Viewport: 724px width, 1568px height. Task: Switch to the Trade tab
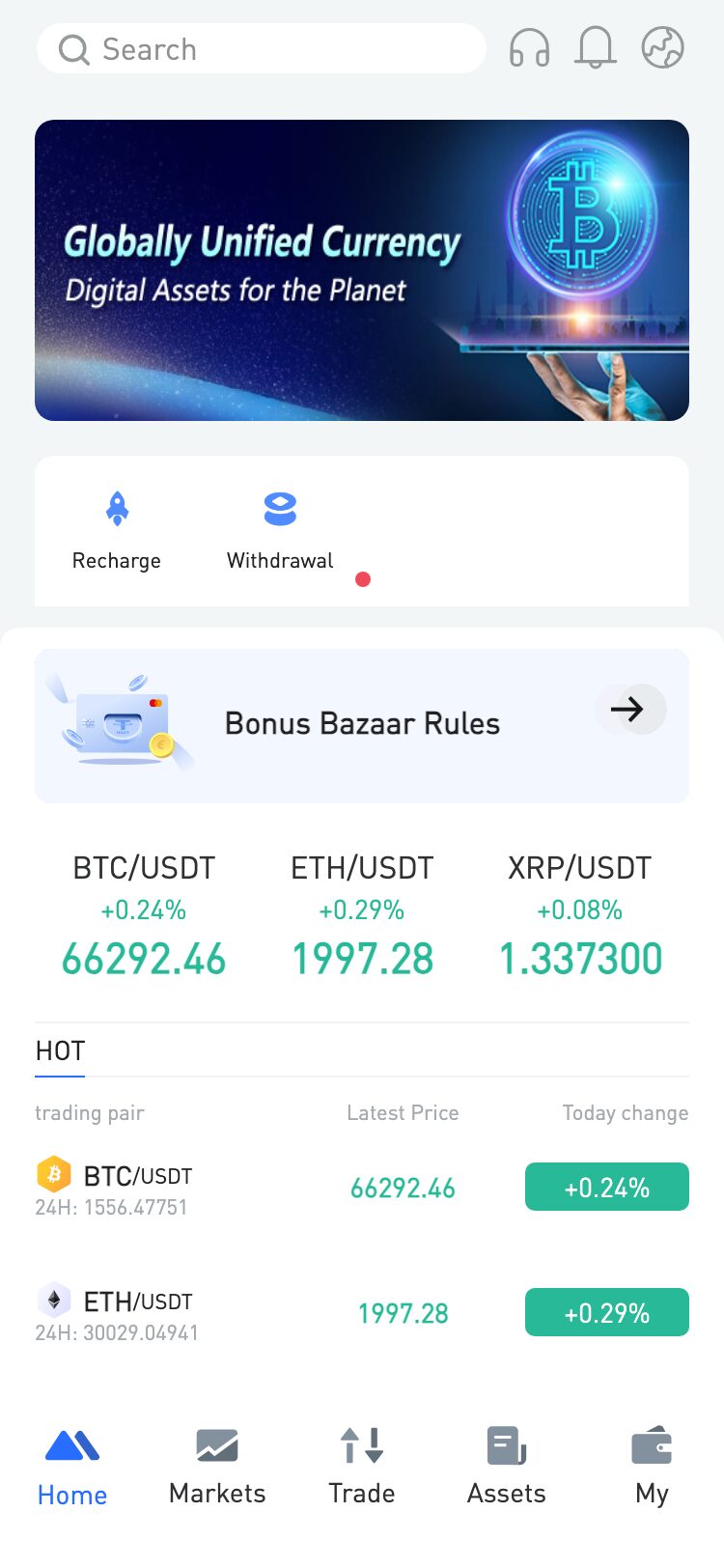[x=362, y=1468]
